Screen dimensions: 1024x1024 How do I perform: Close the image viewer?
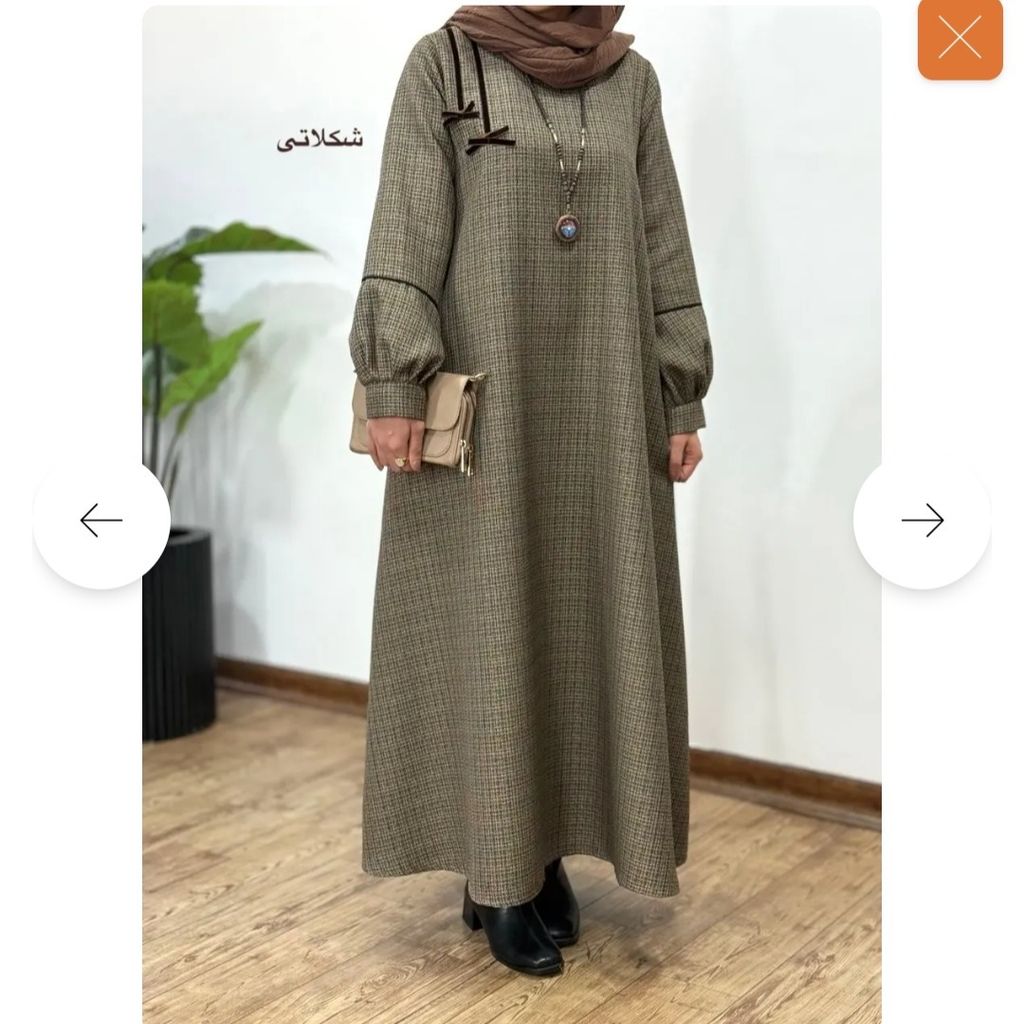[x=960, y=38]
